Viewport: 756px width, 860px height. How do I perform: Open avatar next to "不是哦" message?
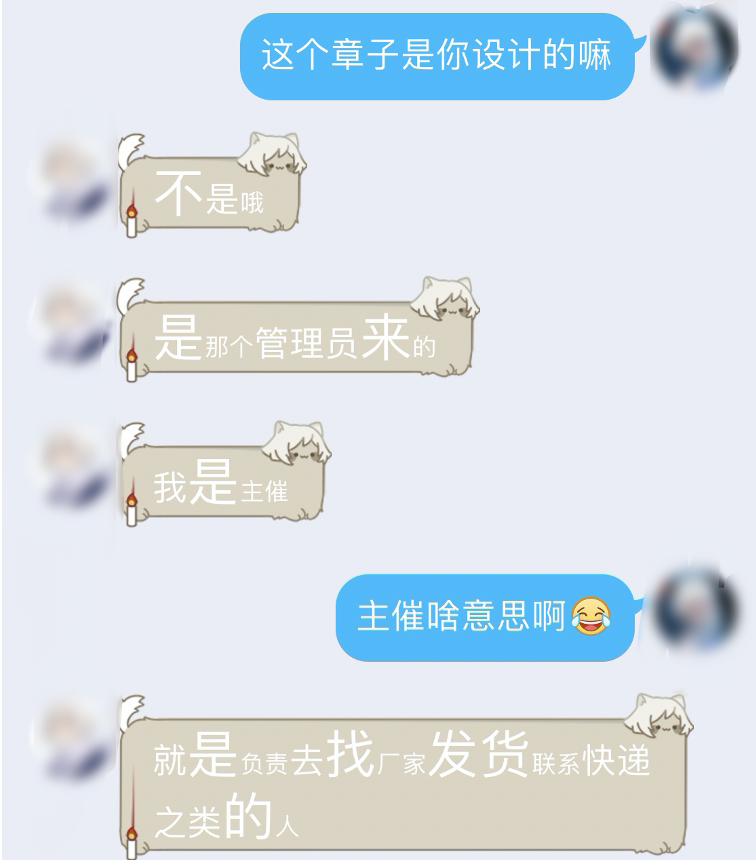point(76,182)
